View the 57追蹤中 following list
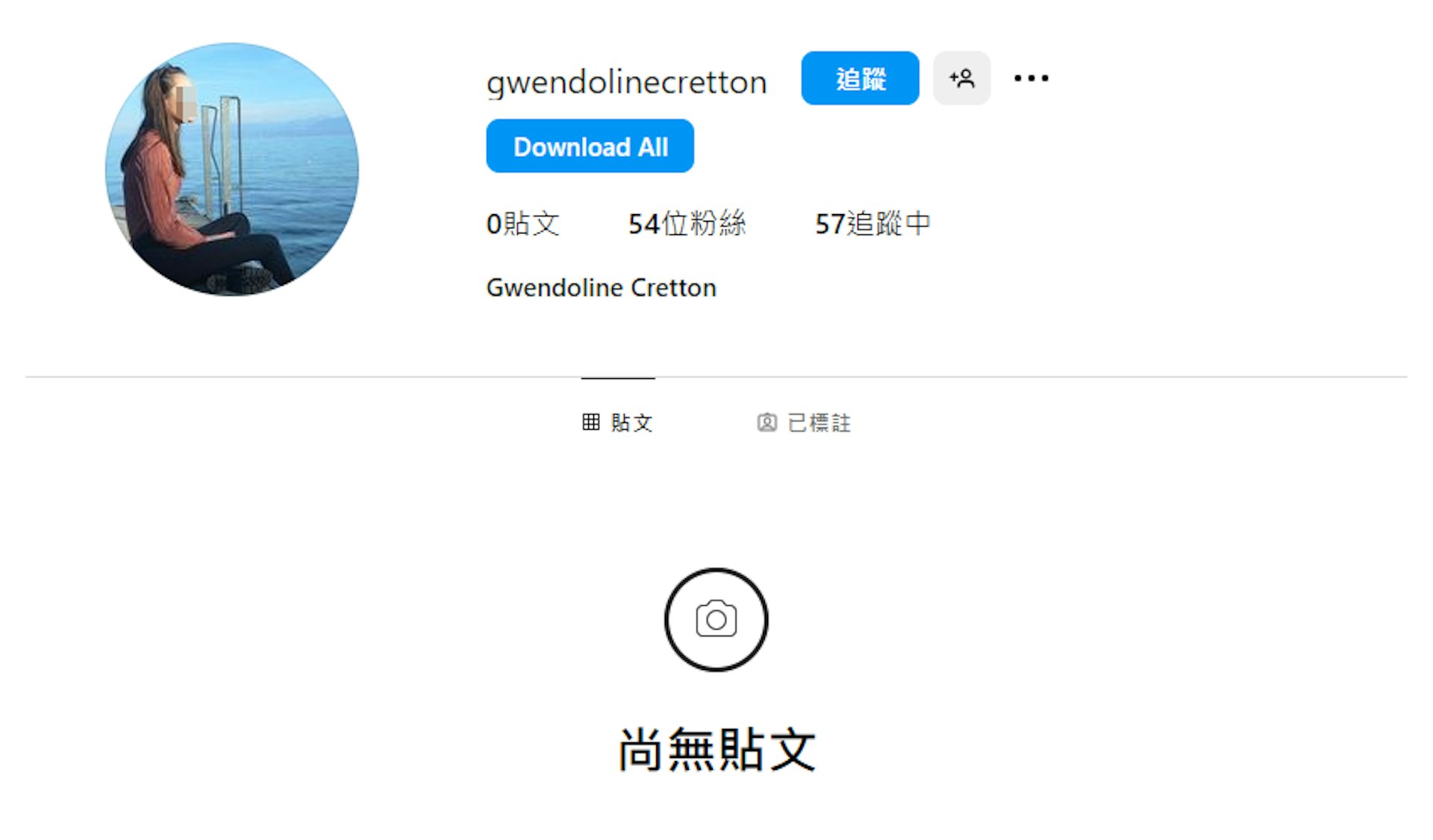This screenshot has height=840, width=1433. coord(872,224)
